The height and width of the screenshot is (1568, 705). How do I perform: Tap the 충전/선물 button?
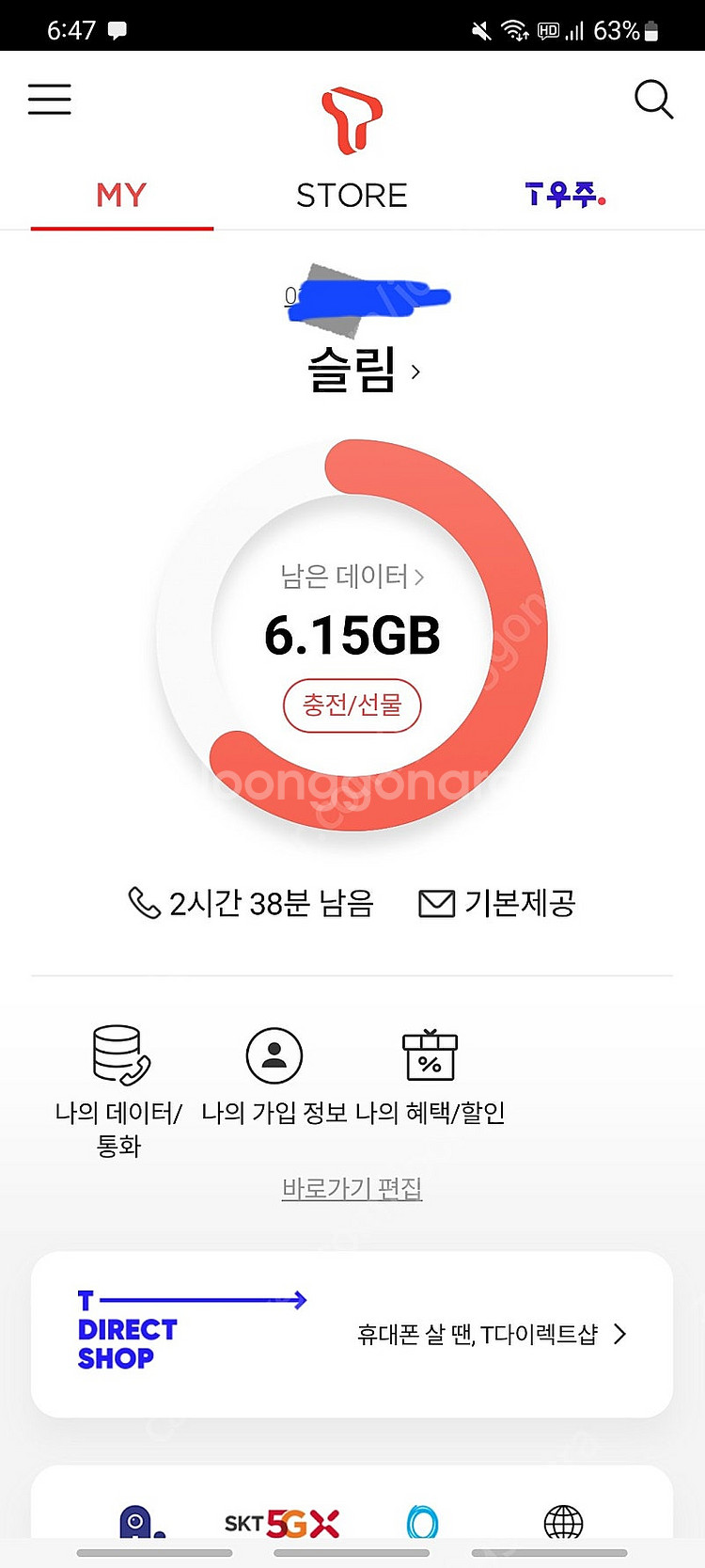(352, 705)
